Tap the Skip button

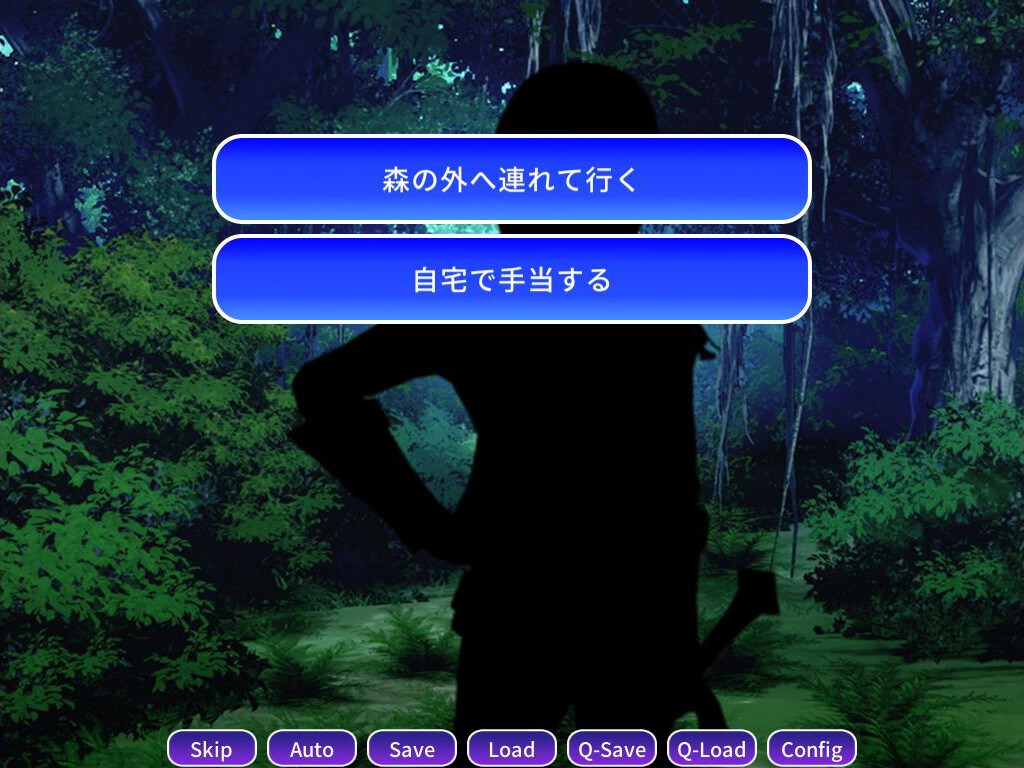pyautogui.click(x=211, y=749)
